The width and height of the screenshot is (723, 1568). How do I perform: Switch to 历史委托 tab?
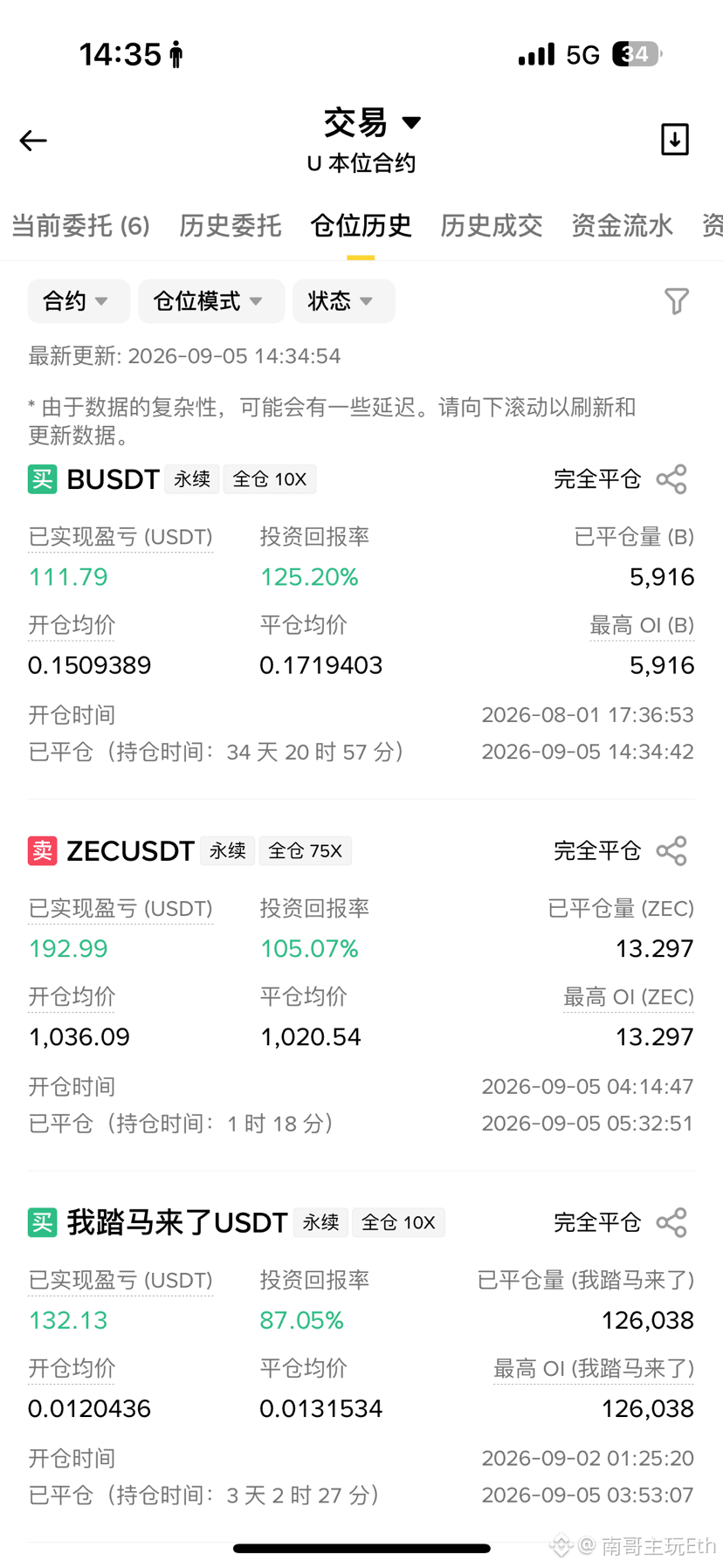pos(230,225)
